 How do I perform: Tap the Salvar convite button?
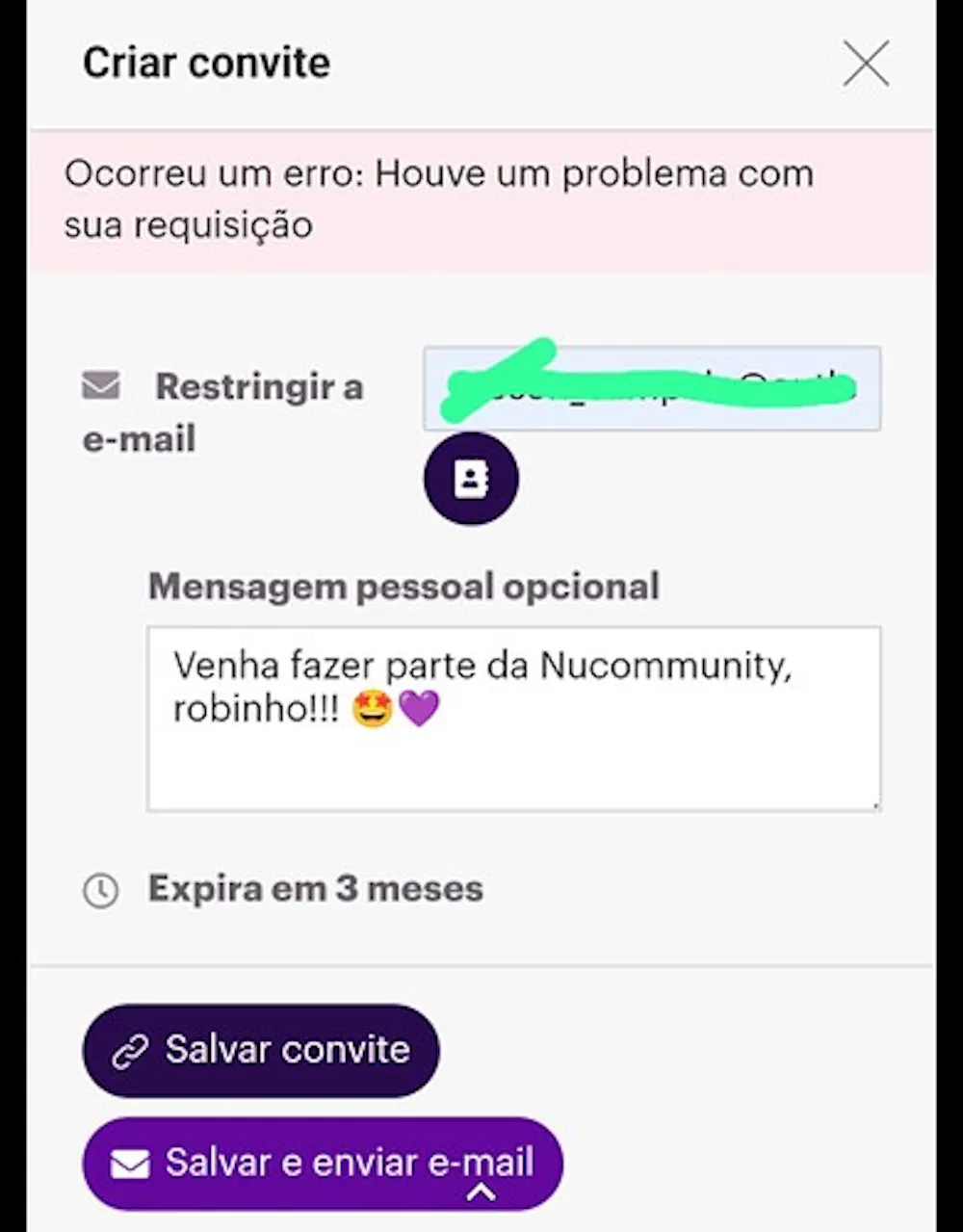(261, 1050)
